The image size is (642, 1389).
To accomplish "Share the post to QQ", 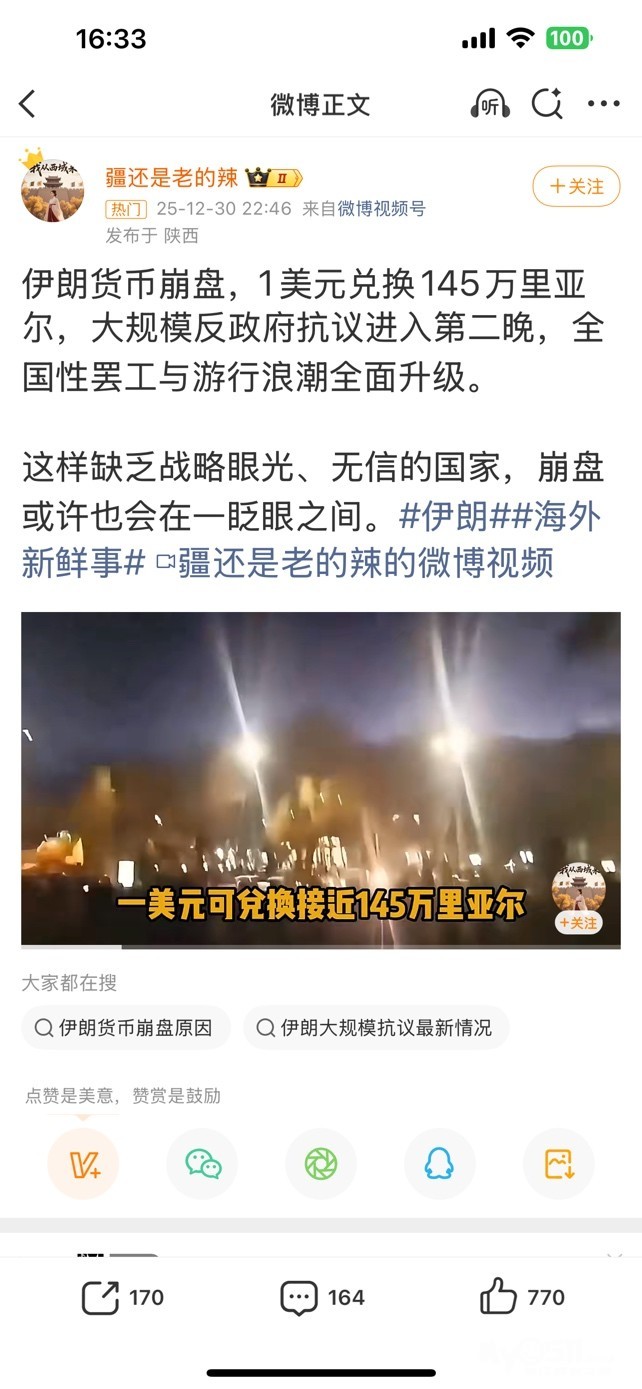I will [x=439, y=1164].
